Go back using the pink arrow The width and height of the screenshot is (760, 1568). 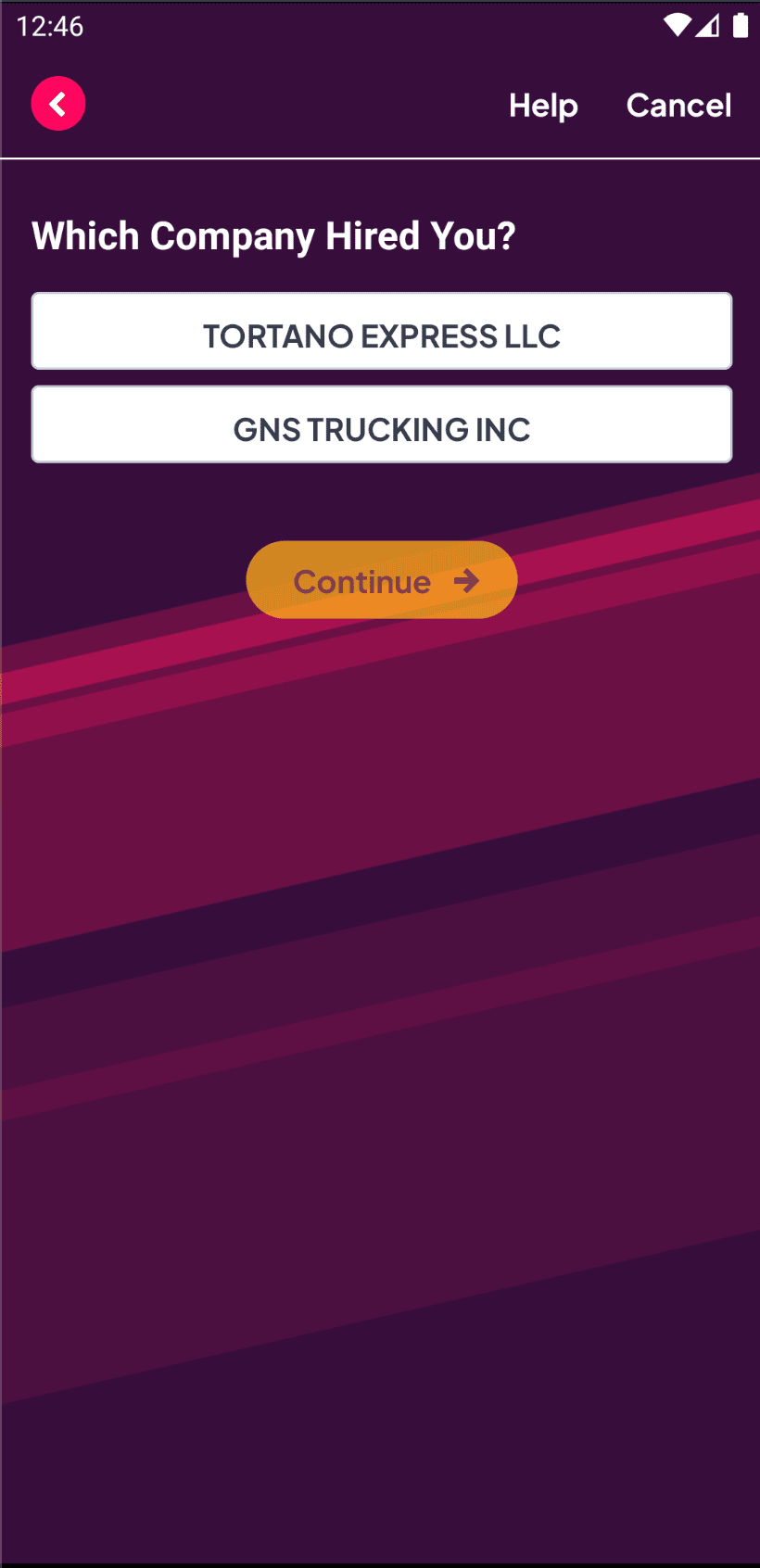click(x=58, y=104)
